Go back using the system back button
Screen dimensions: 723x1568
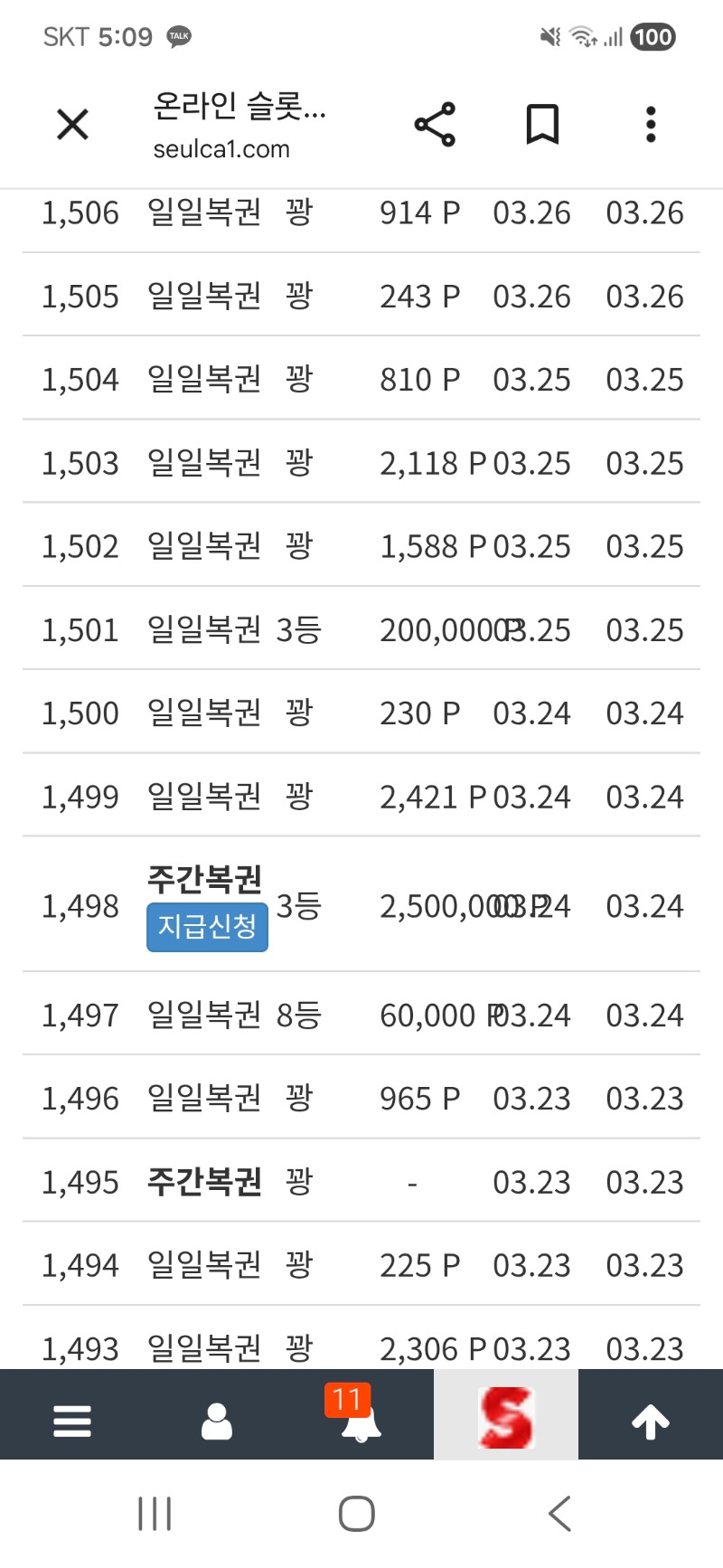tap(560, 1514)
